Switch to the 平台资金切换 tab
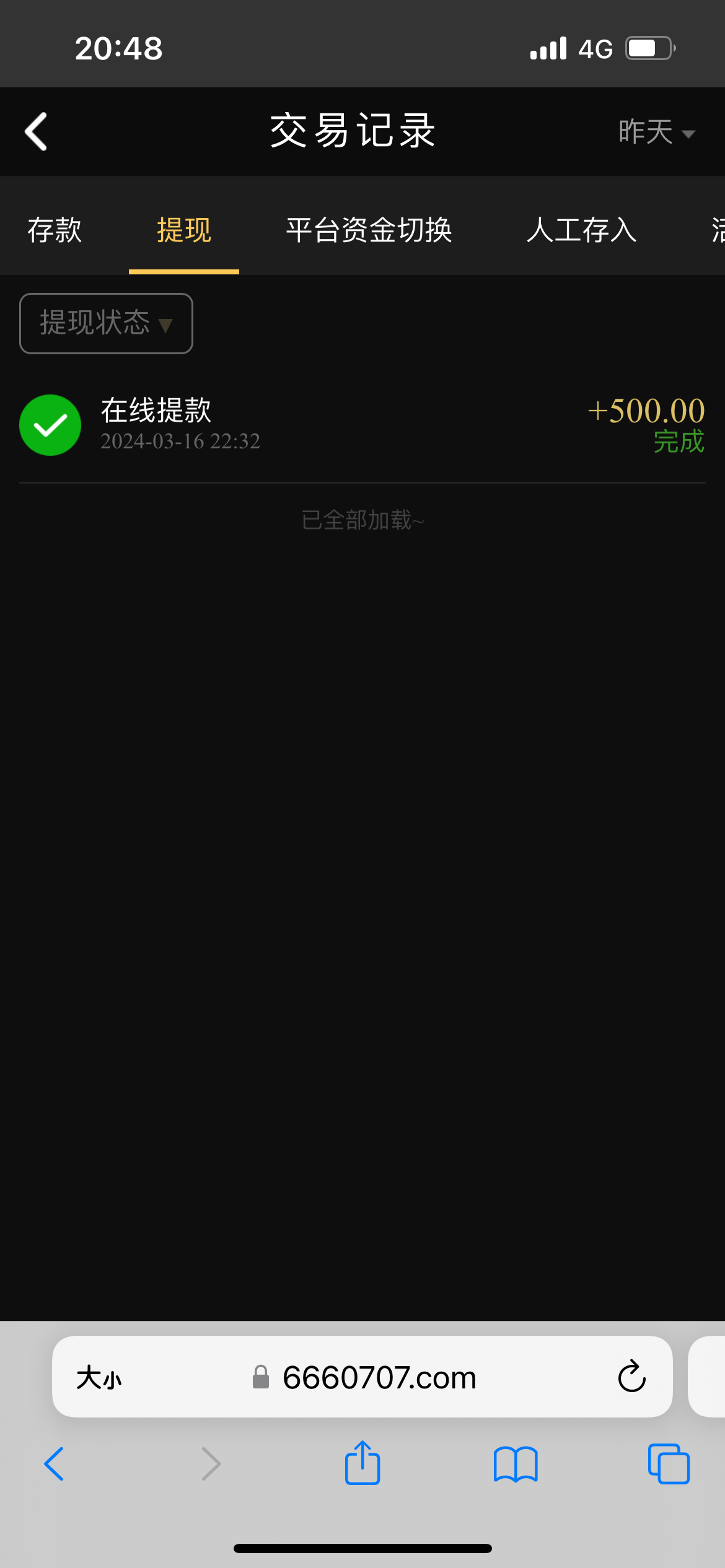Screen dimensions: 725x1568 pos(368,230)
